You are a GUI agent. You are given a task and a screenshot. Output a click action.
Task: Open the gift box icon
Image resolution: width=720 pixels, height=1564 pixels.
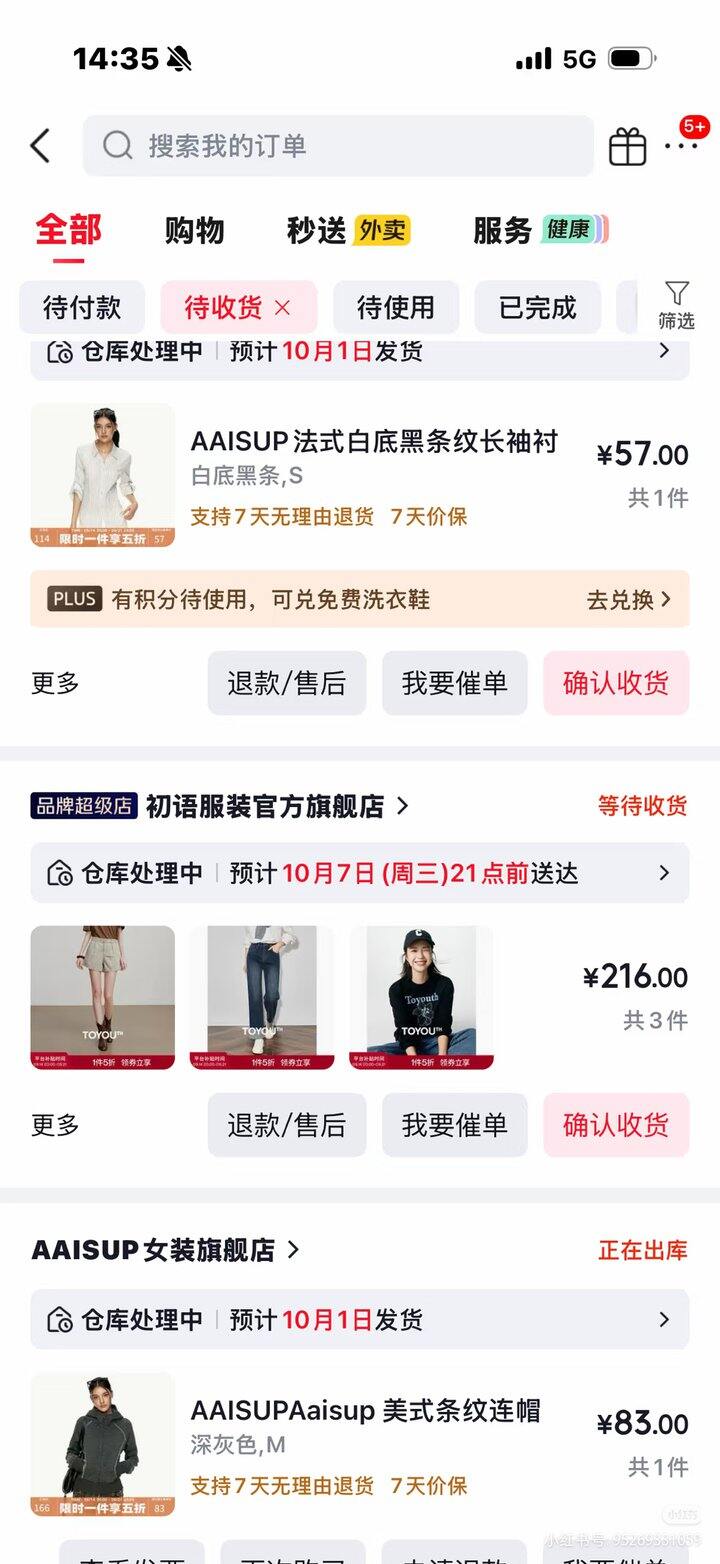[x=628, y=146]
